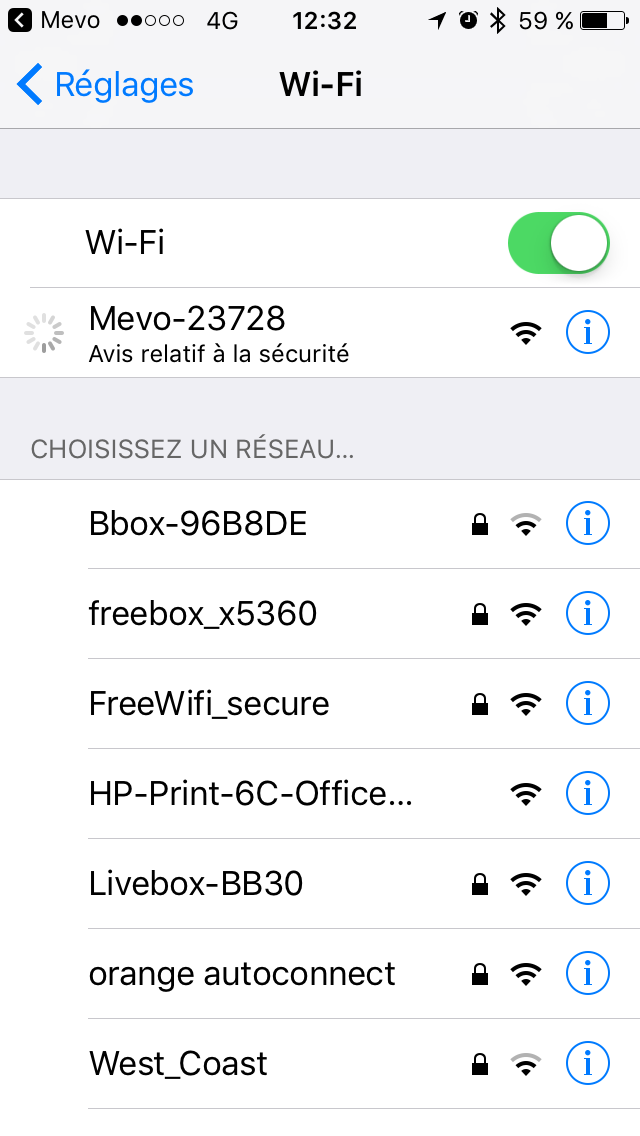Open info for Mevo-23728 network

point(587,333)
